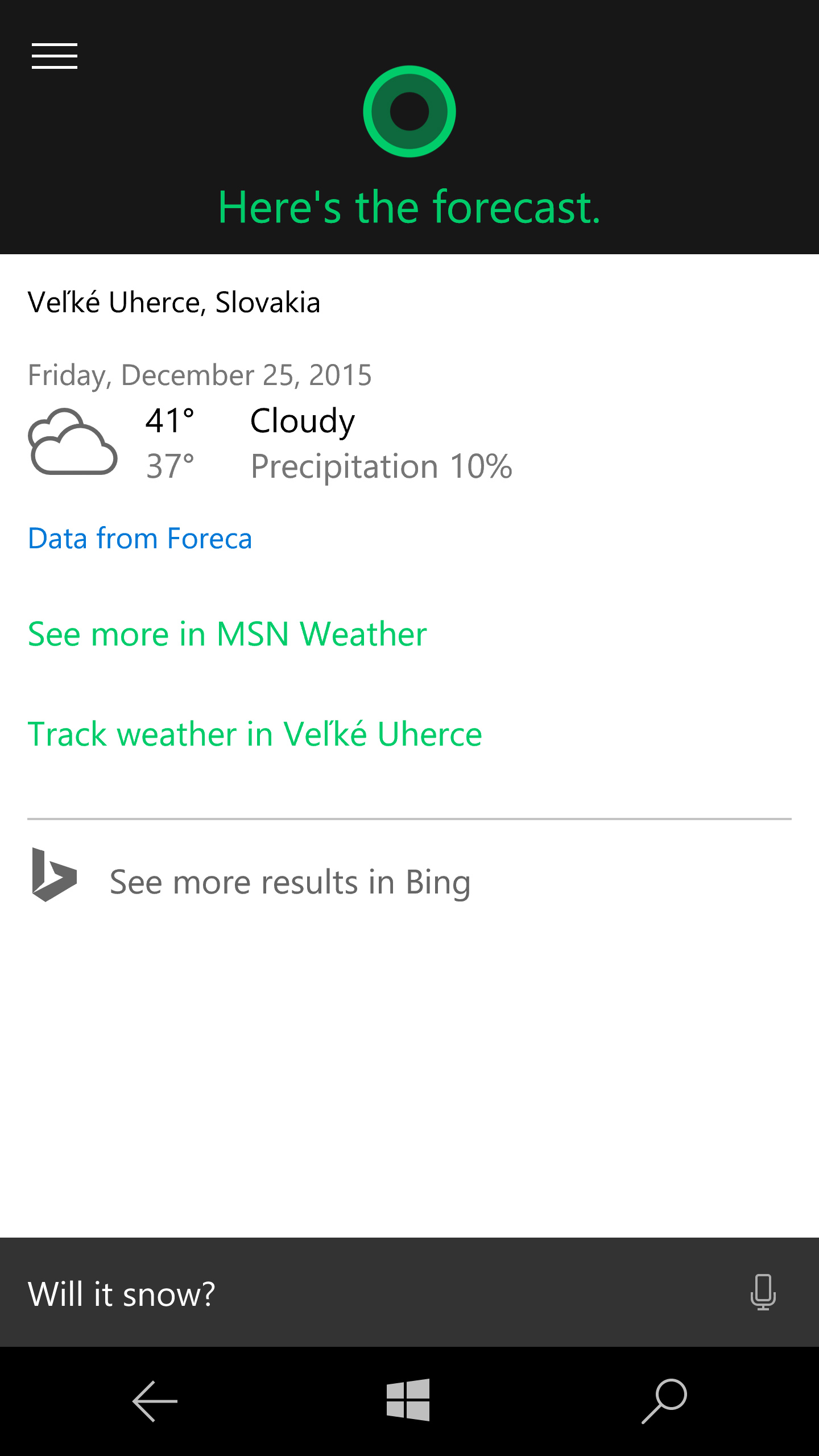Open See more in MSN Weather
Image resolution: width=819 pixels, height=1456 pixels.
227,634
